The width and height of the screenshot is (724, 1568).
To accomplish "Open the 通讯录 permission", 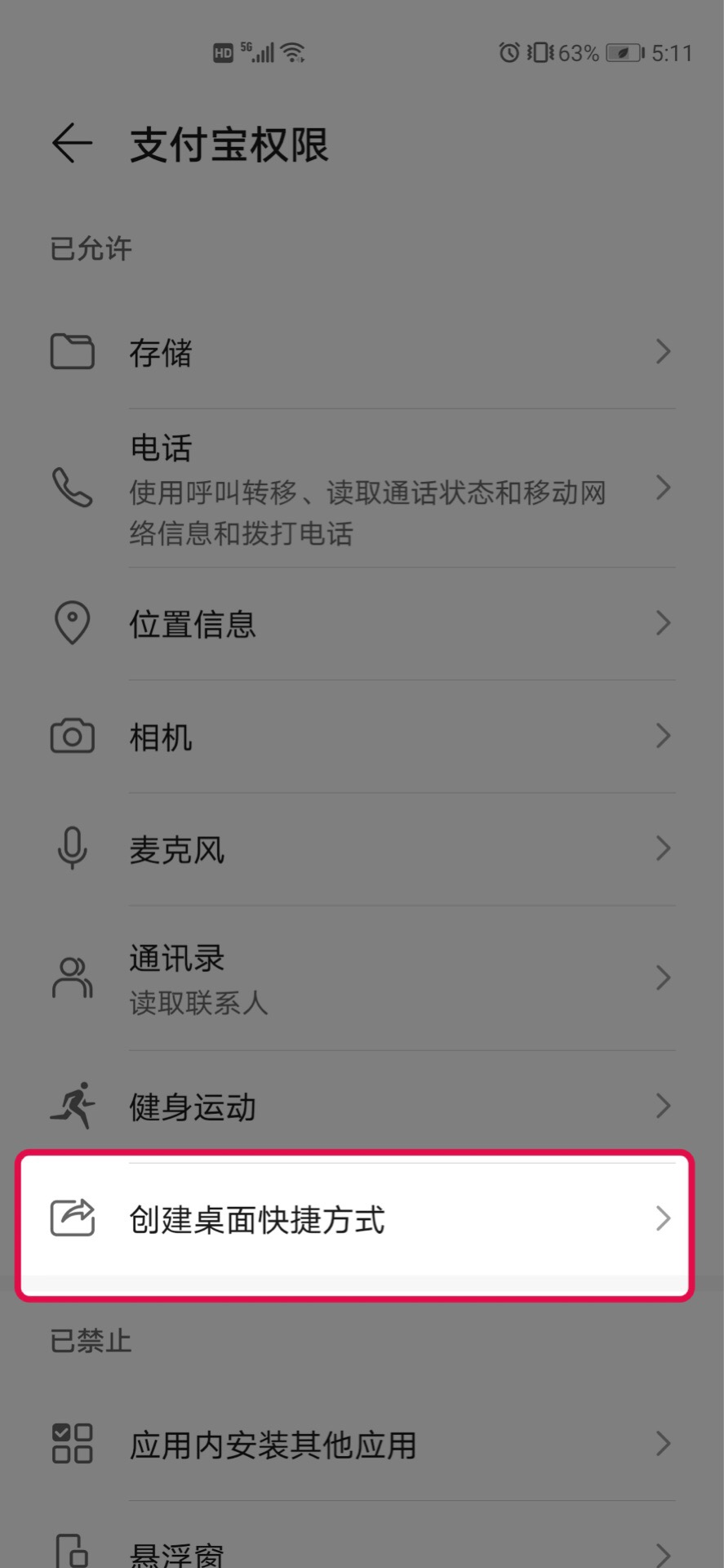I will tap(359, 978).
